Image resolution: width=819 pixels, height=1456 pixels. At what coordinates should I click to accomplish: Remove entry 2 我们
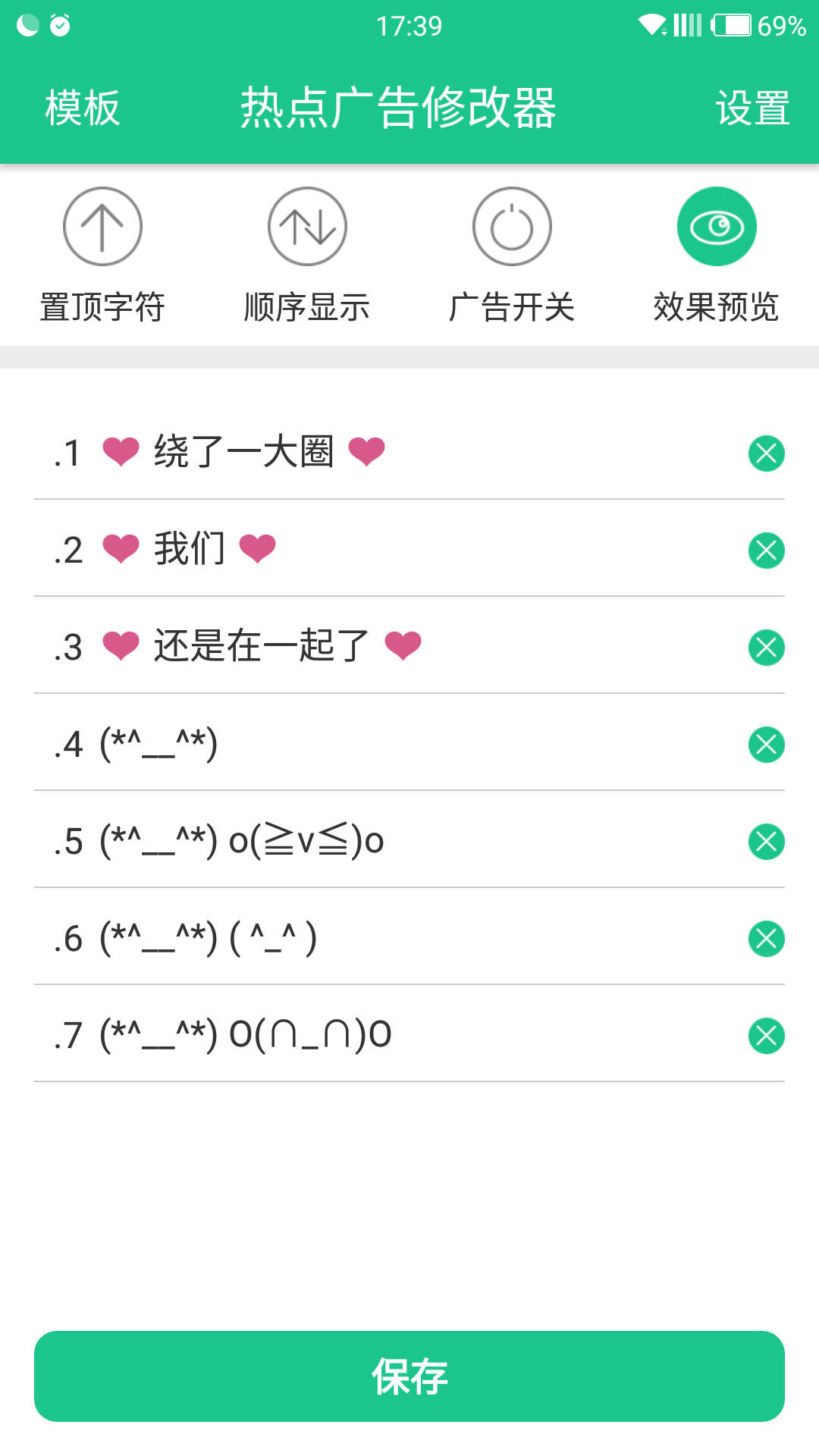click(766, 550)
